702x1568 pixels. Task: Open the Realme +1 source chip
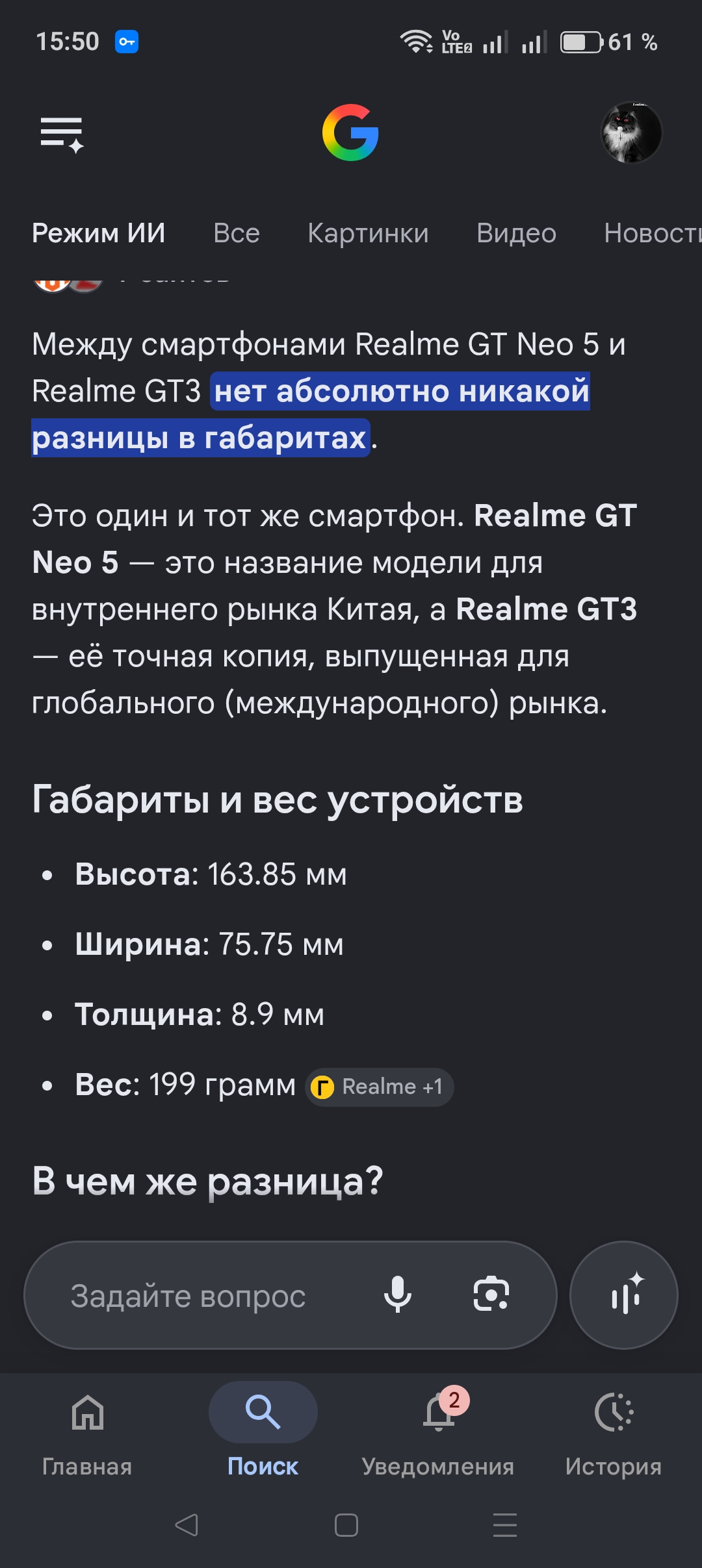[379, 1087]
